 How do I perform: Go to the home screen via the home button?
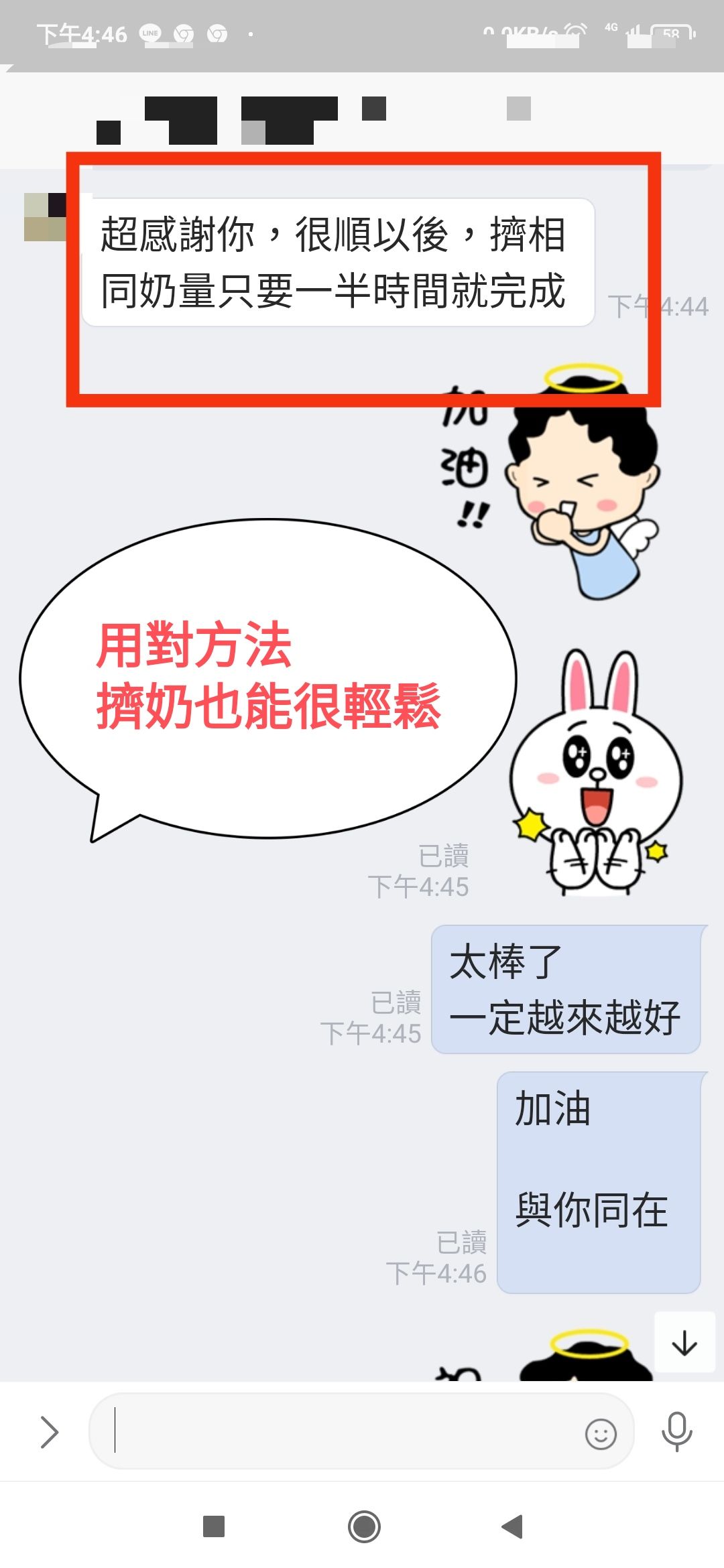(x=364, y=1526)
